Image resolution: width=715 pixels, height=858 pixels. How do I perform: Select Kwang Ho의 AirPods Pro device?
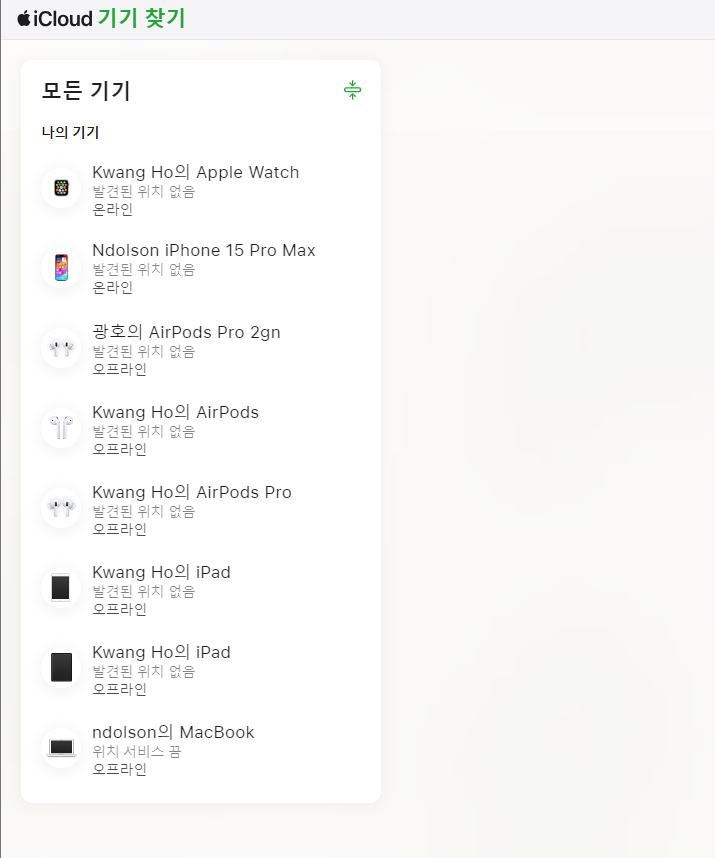click(201, 509)
